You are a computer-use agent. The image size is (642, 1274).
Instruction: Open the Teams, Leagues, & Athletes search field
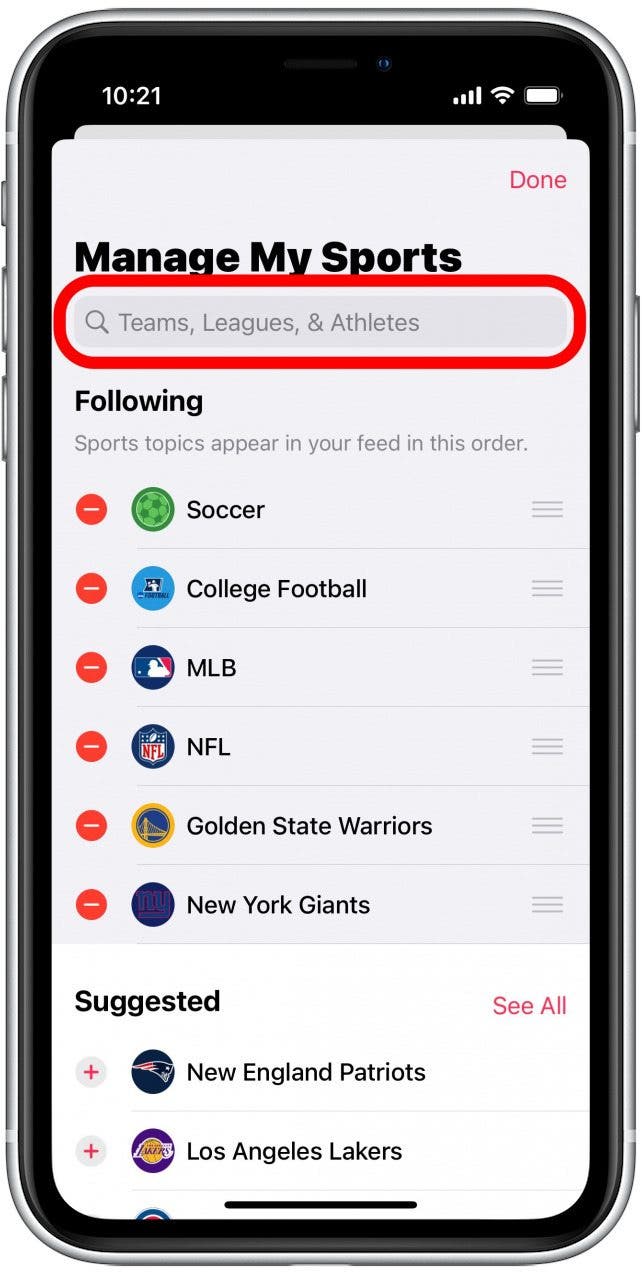320,323
